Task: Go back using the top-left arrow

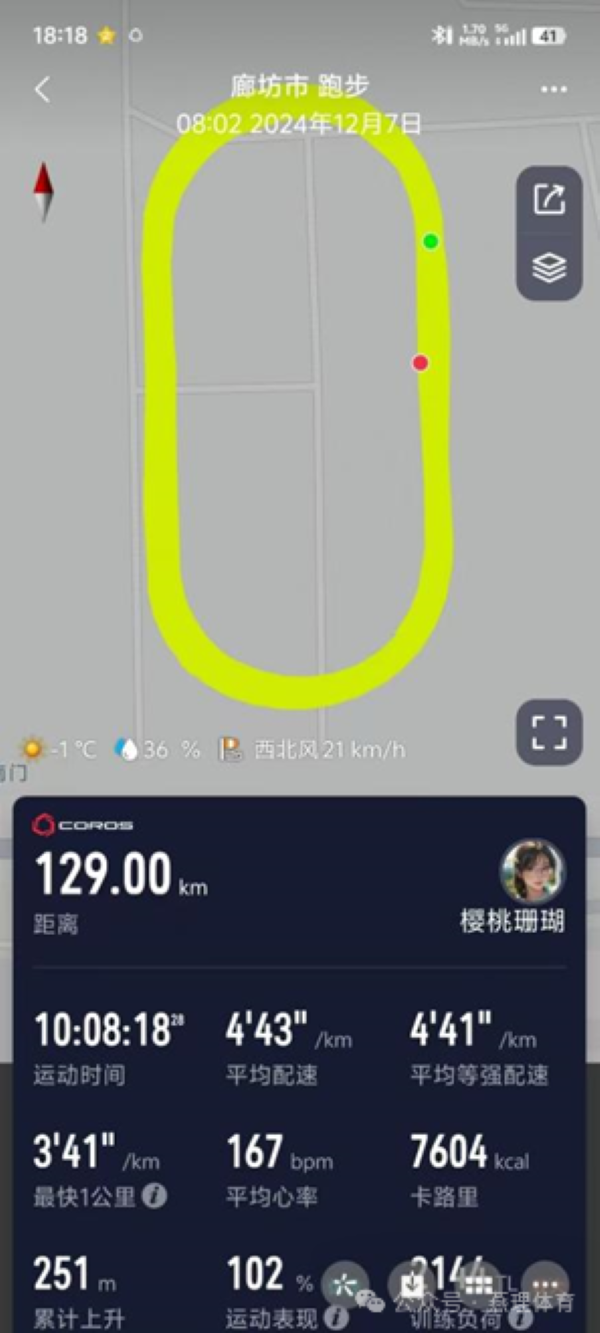Action: pyautogui.click(x=42, y=90)
